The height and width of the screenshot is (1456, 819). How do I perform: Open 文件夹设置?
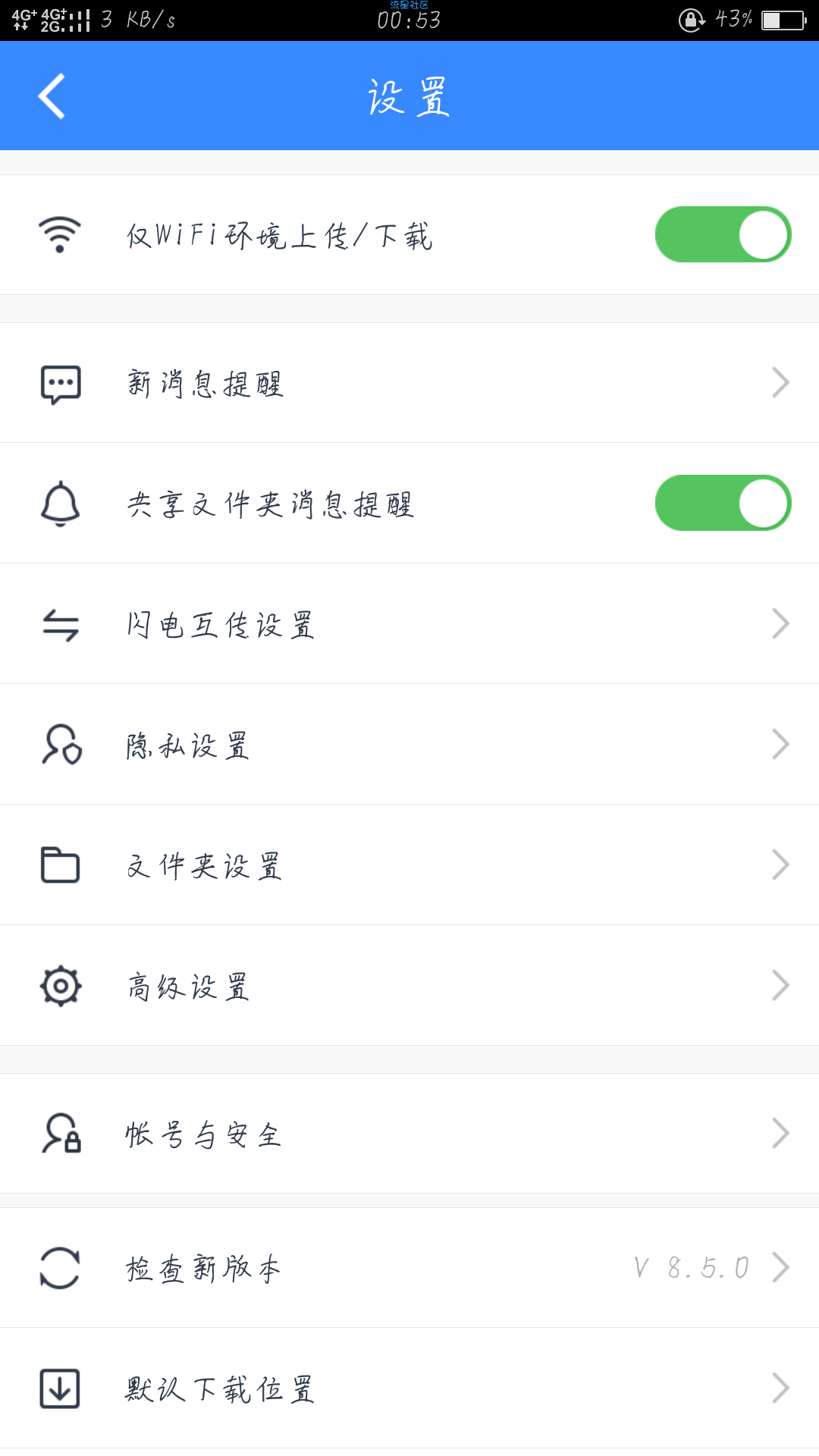point(409,865)
